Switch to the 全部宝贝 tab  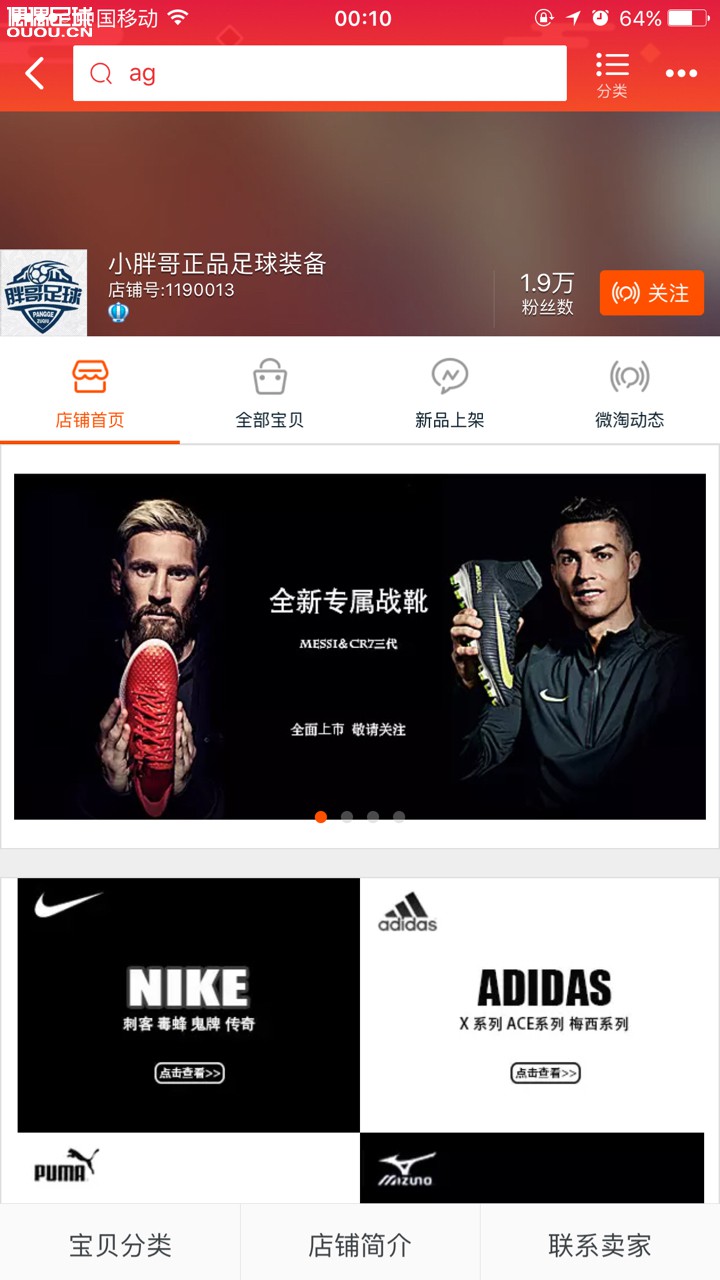coord(269,393)
